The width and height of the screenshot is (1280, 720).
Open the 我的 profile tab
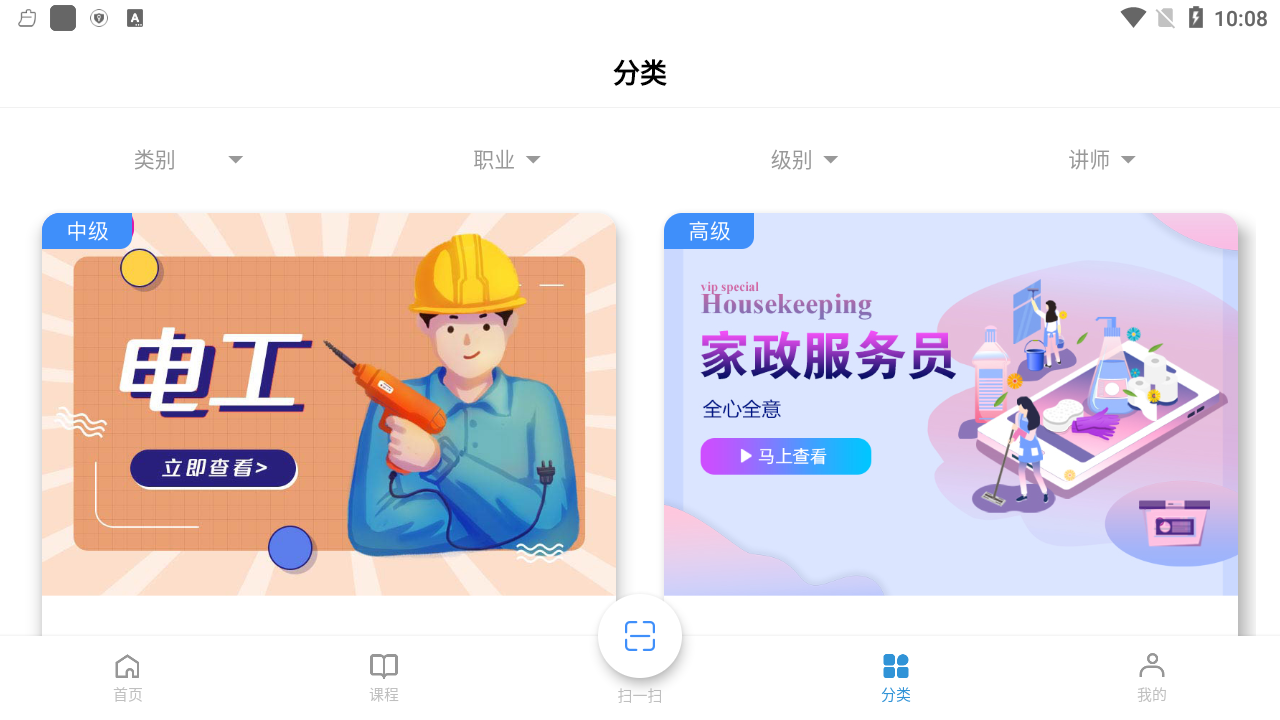click(1152, 678)
